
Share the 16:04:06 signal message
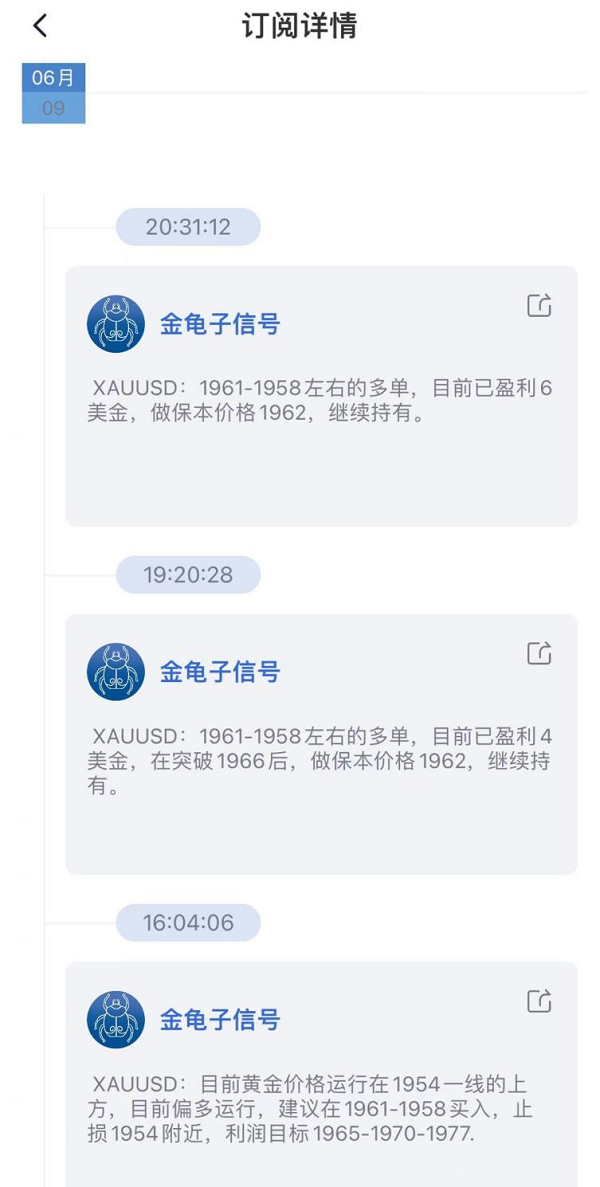539,1001
